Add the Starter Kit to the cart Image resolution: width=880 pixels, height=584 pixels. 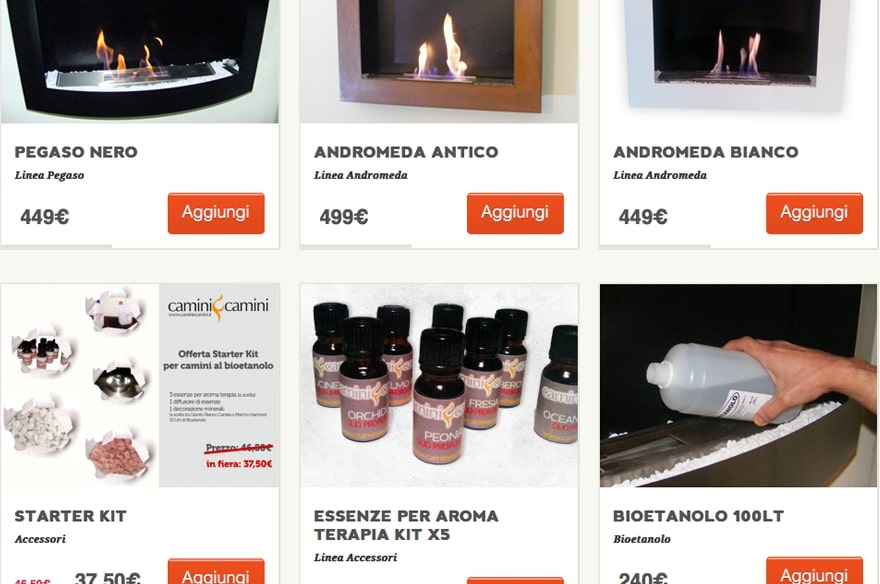point(215,573)
